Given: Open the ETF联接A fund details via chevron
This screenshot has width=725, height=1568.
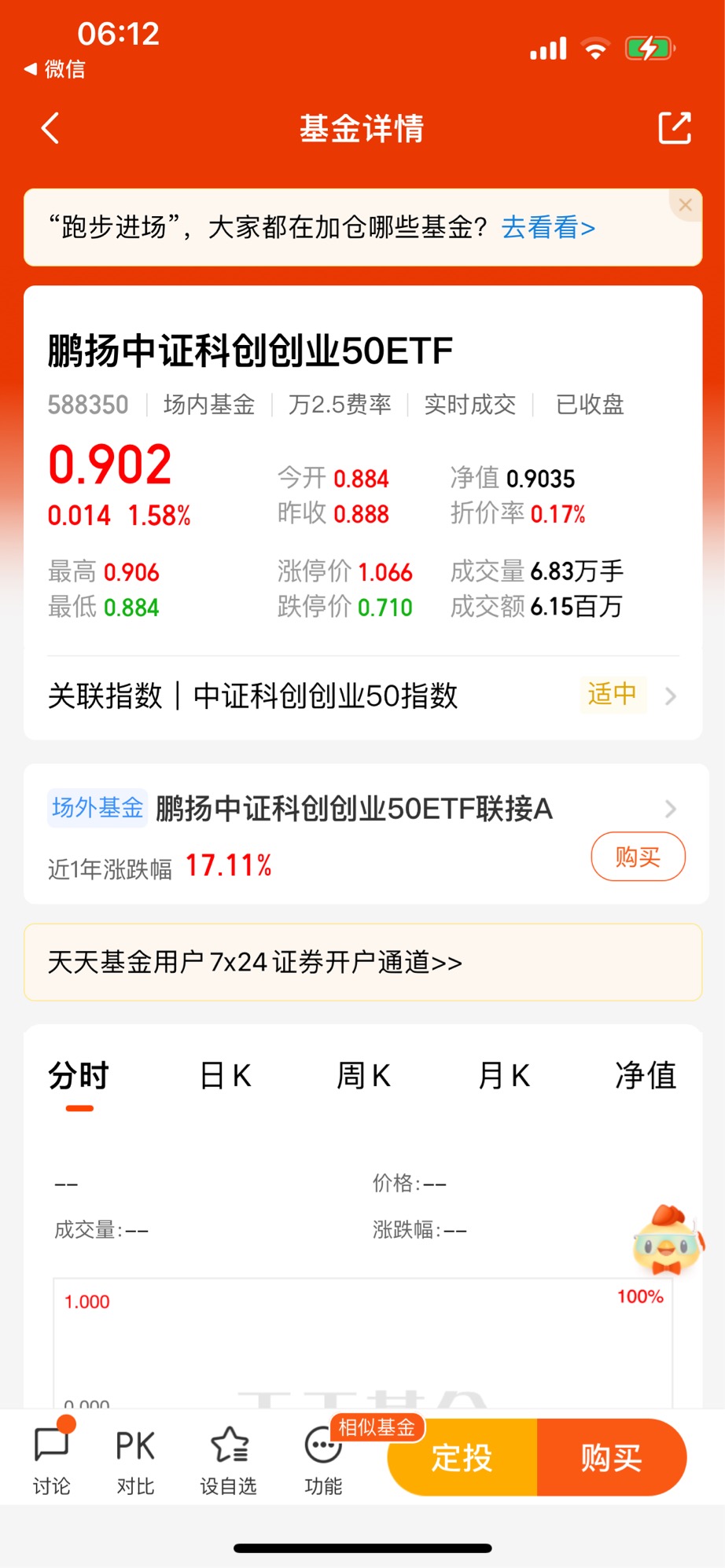Looking at the screenshot, I should pos(670,809).
